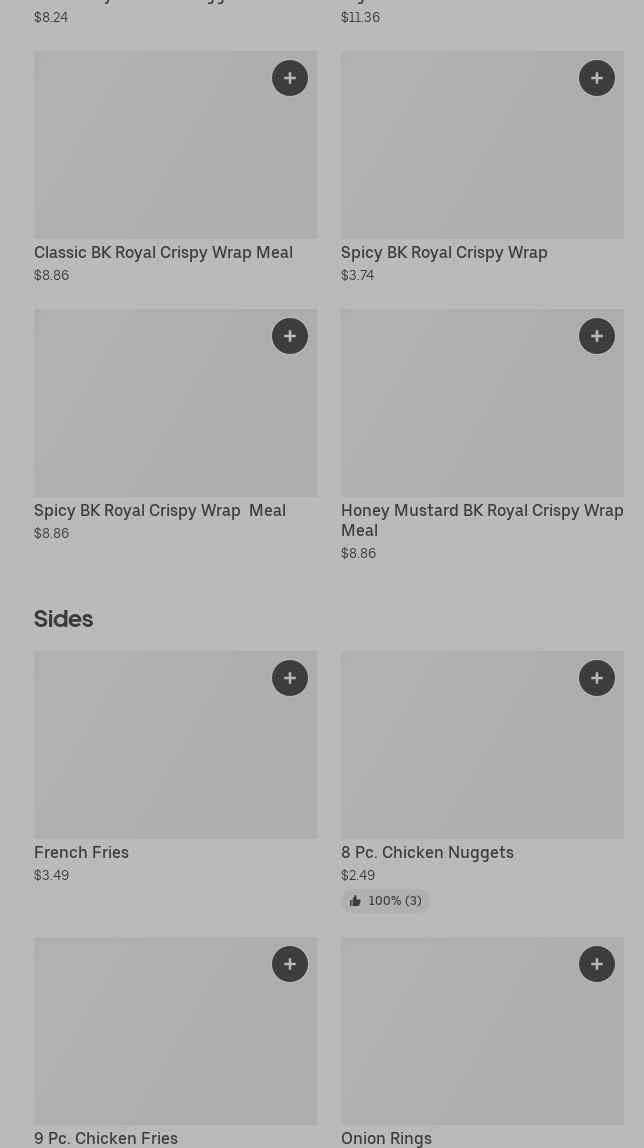Add Classic BK Royal Crispy Wrap Meal
The width and height of the screenshot is (644, 1148).
click(290, 78)
